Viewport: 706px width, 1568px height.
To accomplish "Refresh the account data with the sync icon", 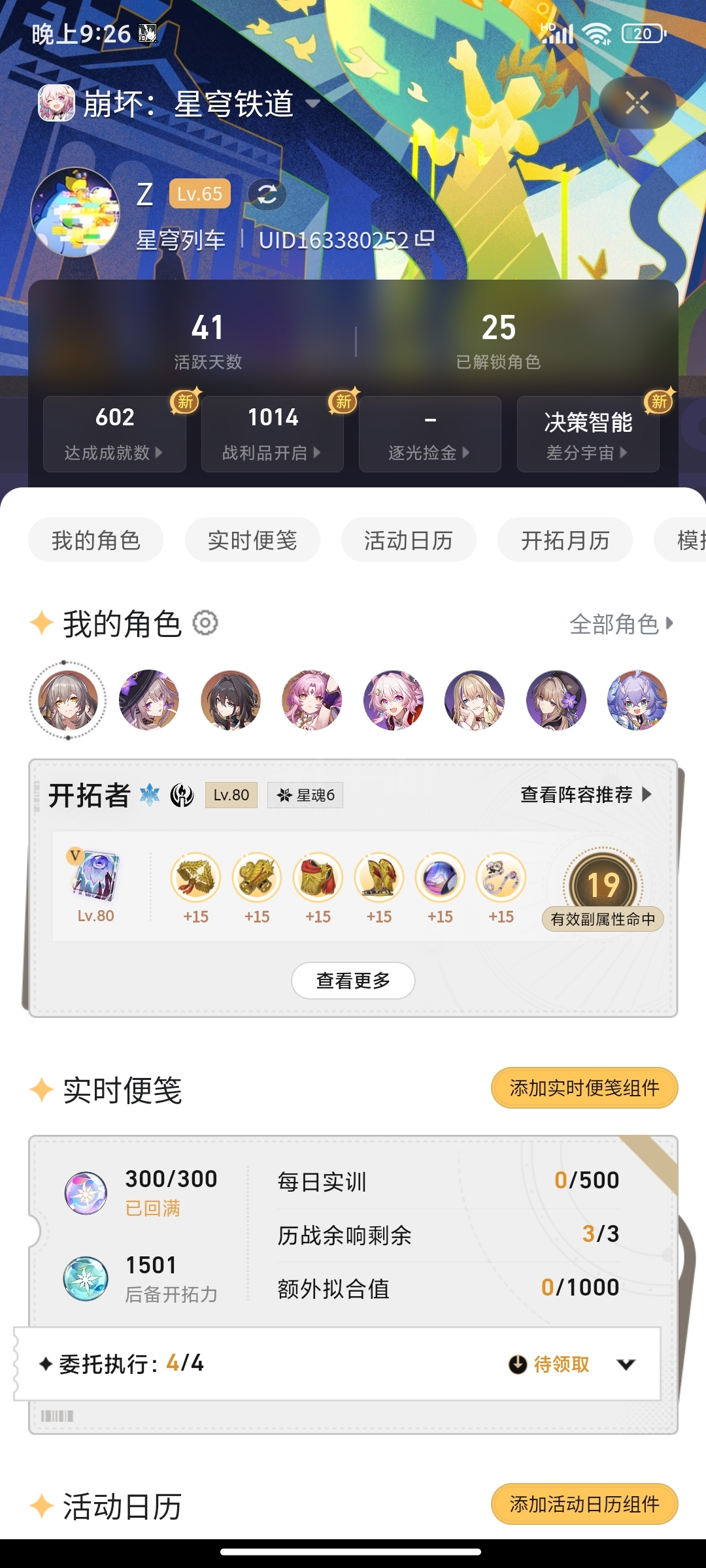I will 267,195.
